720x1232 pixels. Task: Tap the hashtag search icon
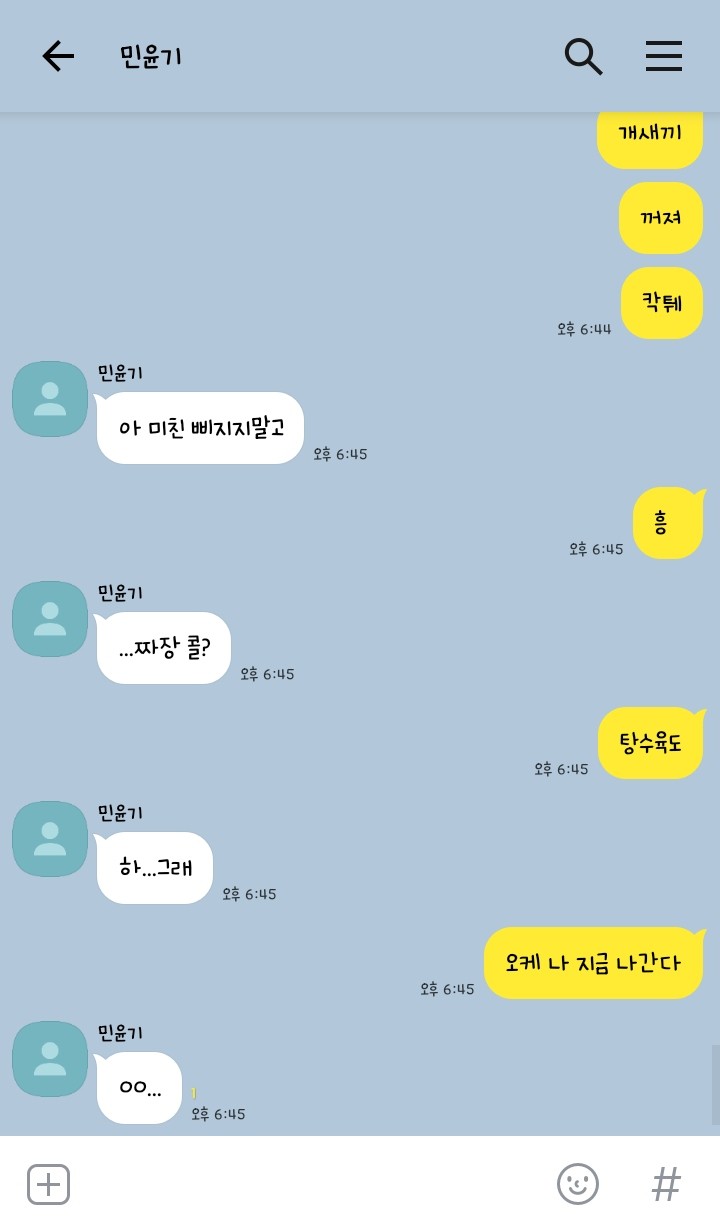(x=666, y=1185)
